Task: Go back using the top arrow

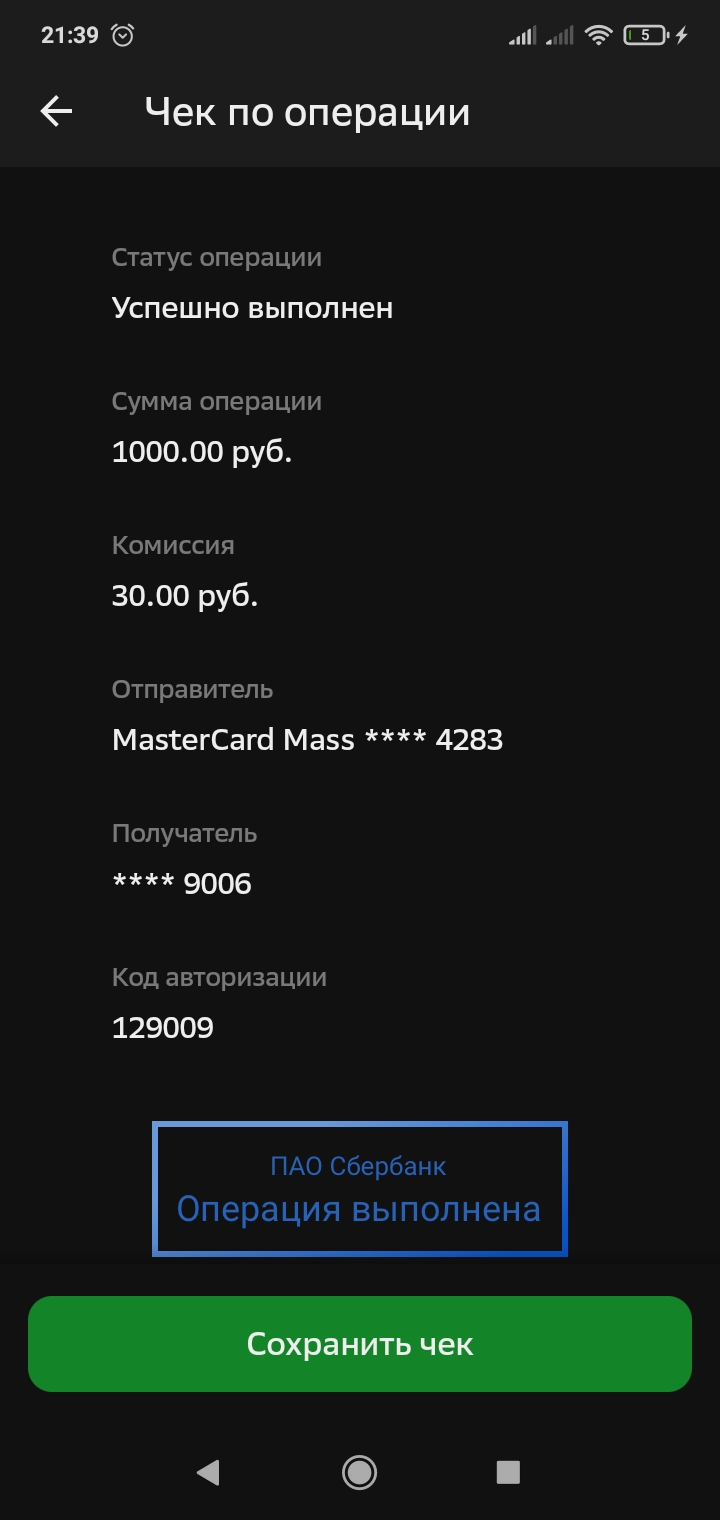Action: click(x=56, y=111)
